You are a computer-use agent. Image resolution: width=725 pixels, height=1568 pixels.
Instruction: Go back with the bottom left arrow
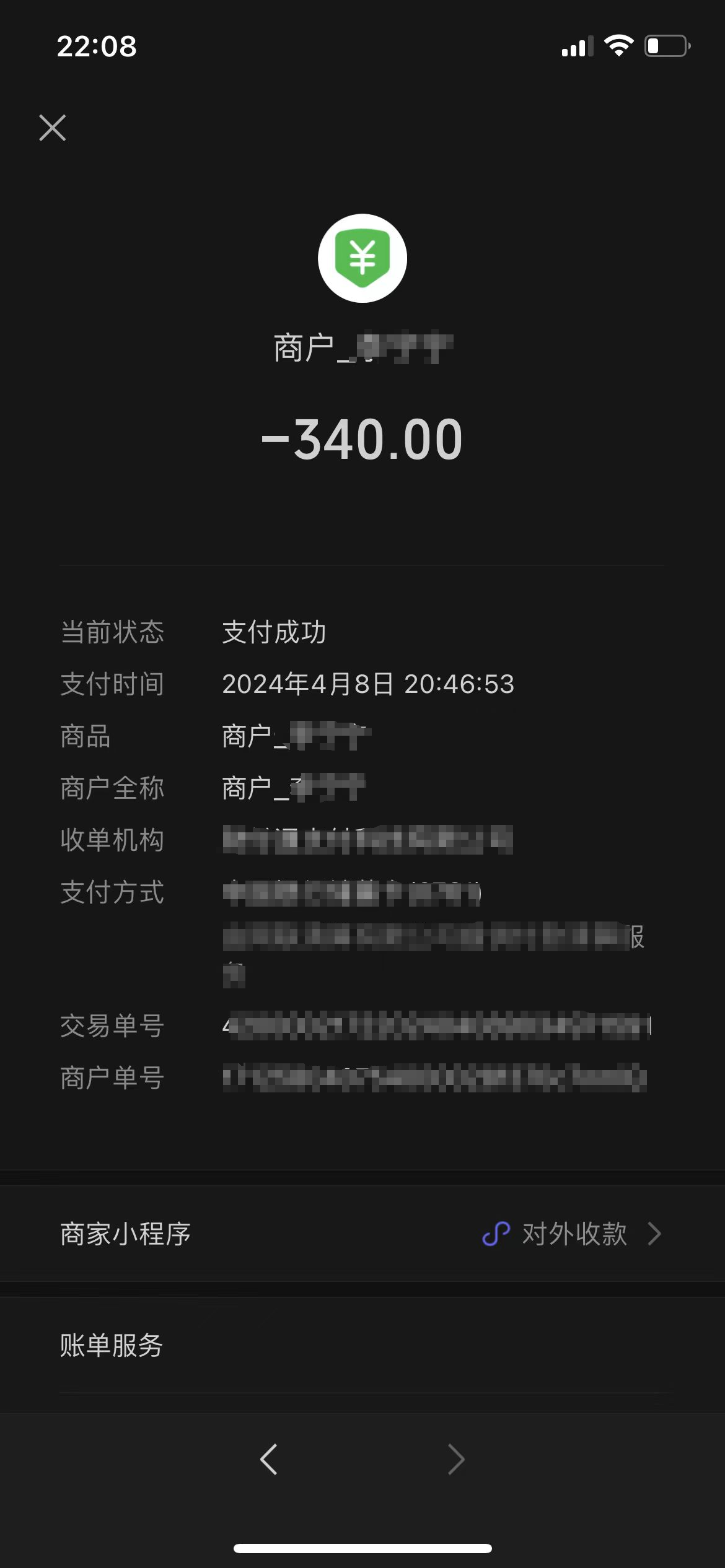pos(269,1459)
